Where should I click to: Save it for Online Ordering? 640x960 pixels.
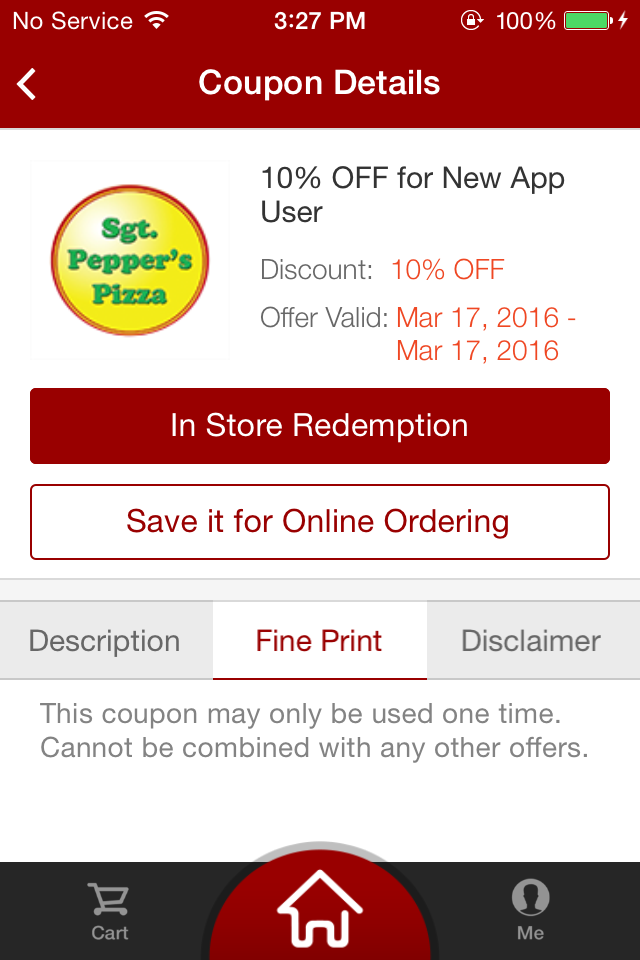coord(320,522)
